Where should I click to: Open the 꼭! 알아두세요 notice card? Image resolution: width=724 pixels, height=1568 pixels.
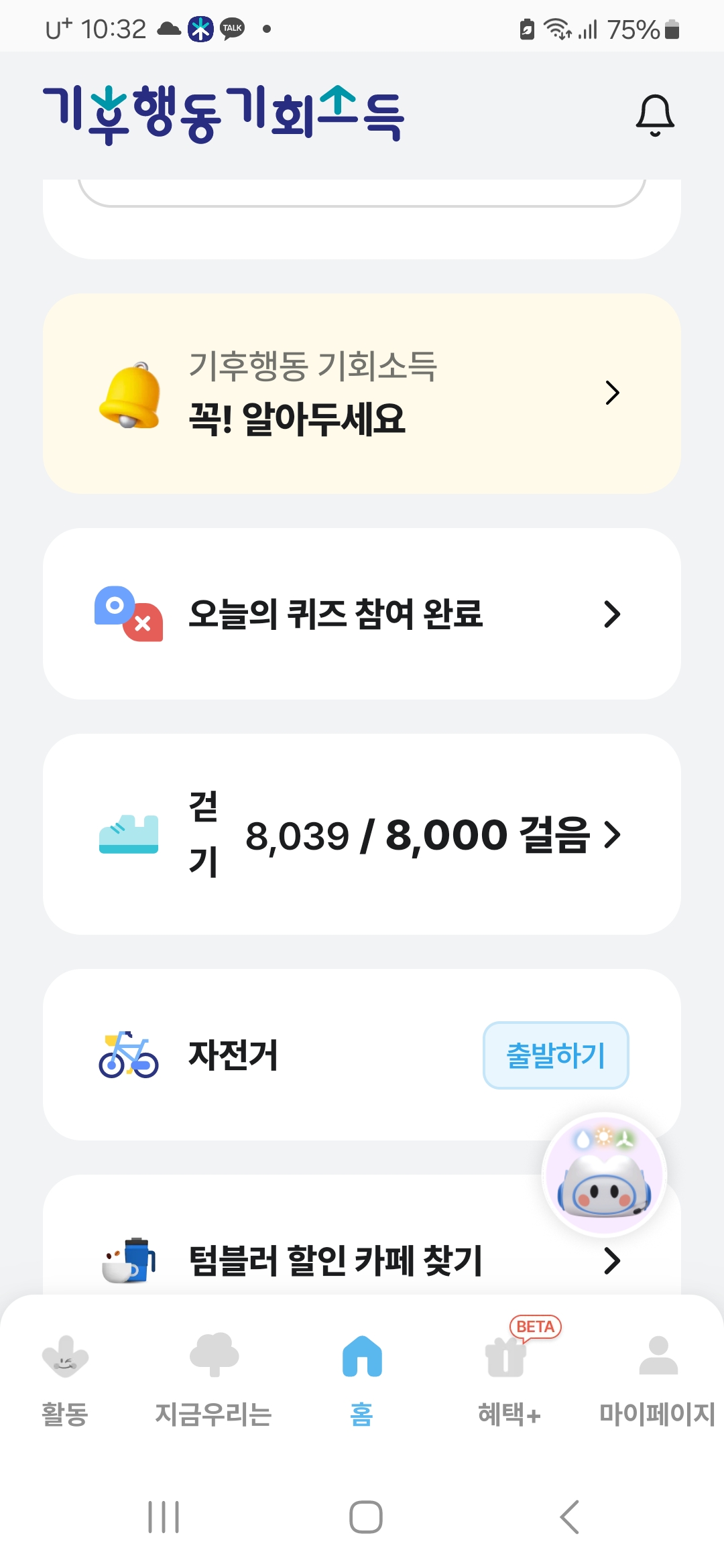tap(362, 394)
